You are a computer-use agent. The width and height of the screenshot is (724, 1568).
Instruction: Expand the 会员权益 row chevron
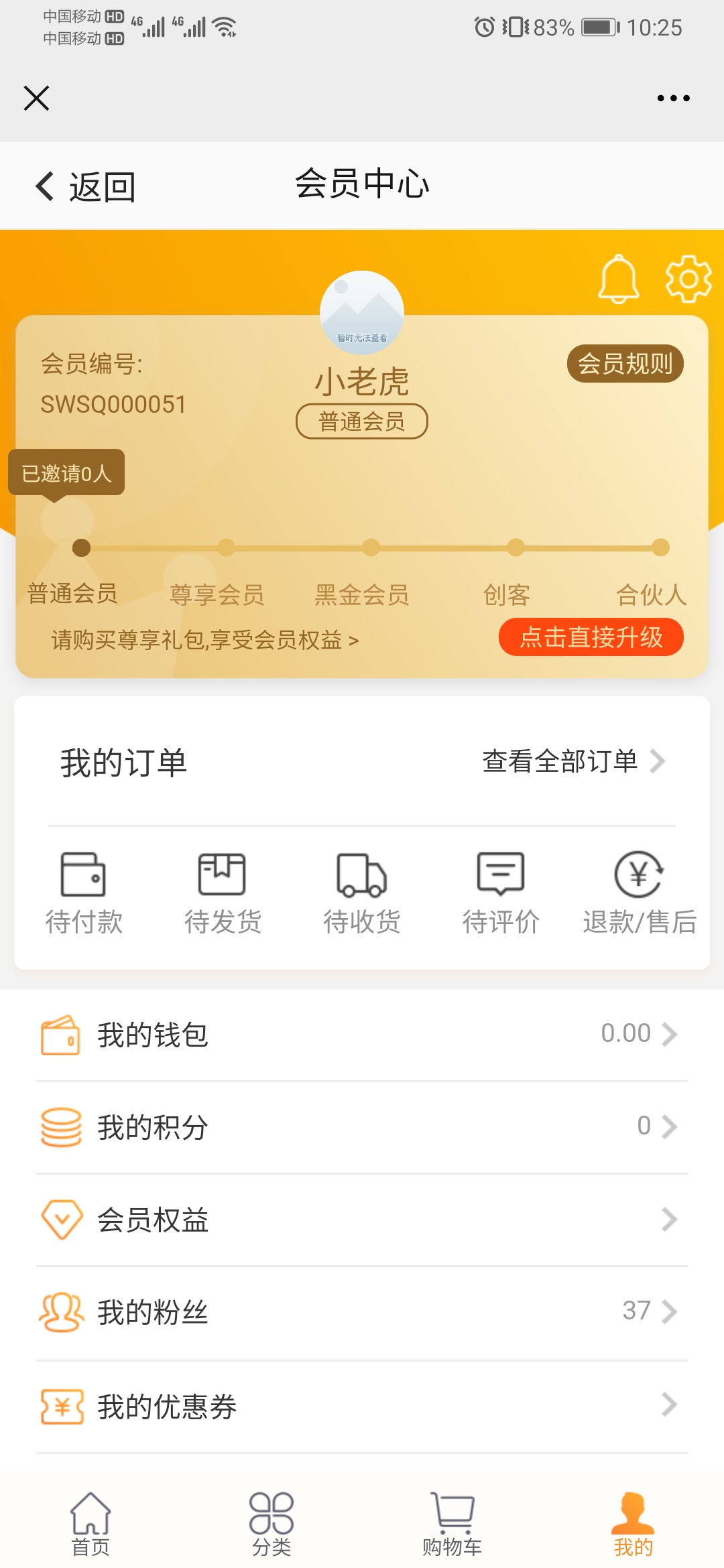(x=668, y=1220)
